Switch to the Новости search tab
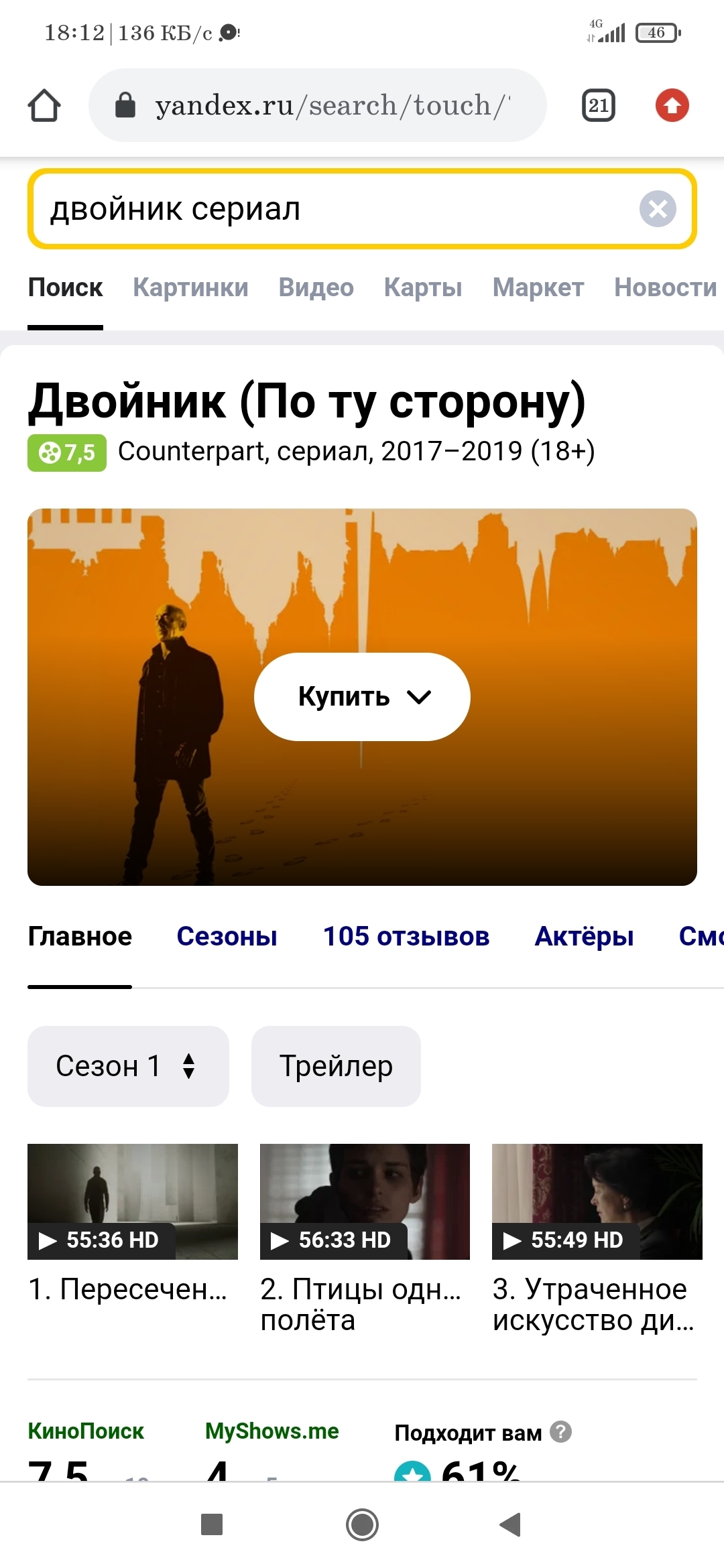Image resolution: width=724 pixels, height=1568 pixels. coord(666,287)
